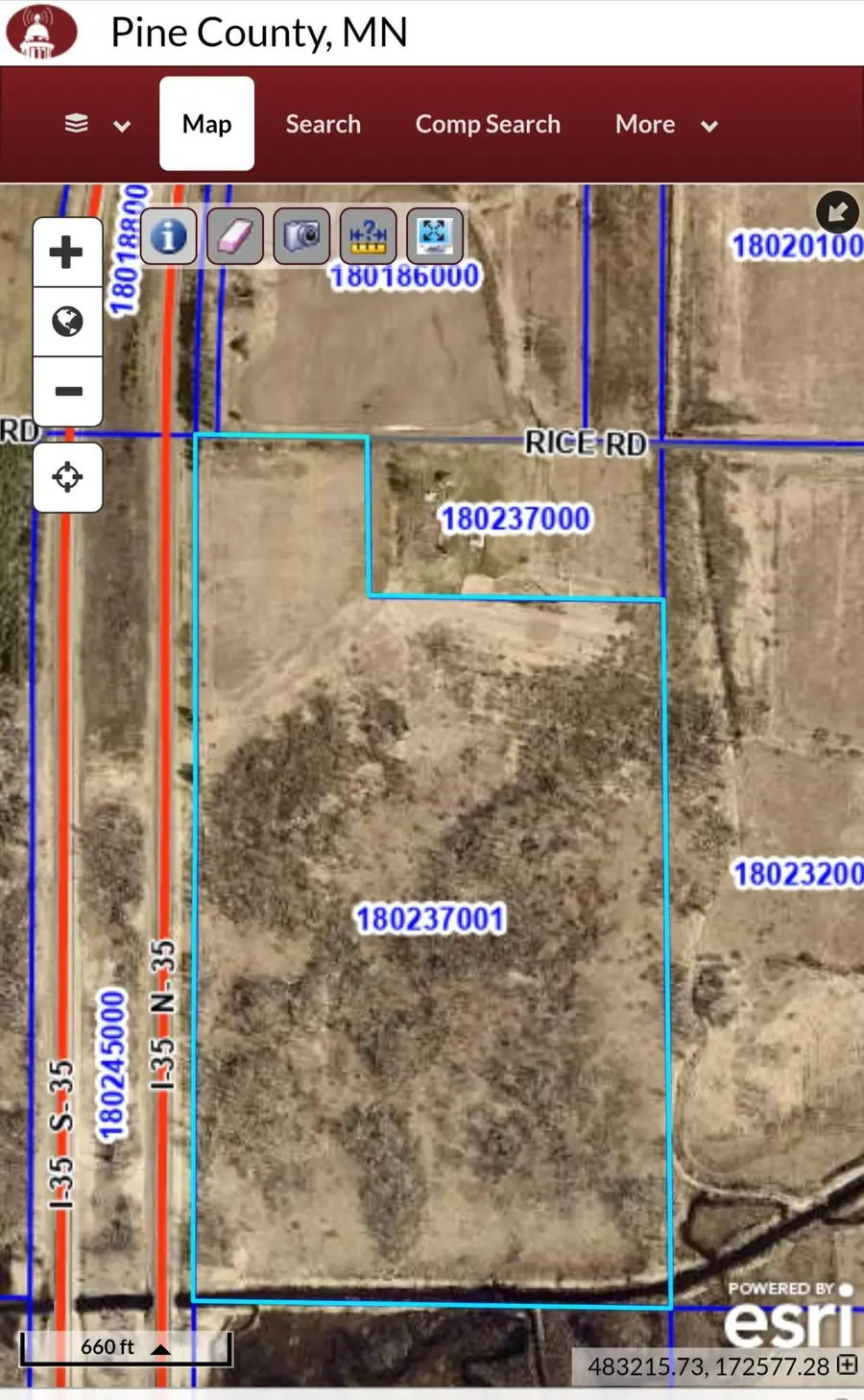The image size is (864, 1400).
Task: Open the measure distance tool
Action: click(x=368, y=235)
